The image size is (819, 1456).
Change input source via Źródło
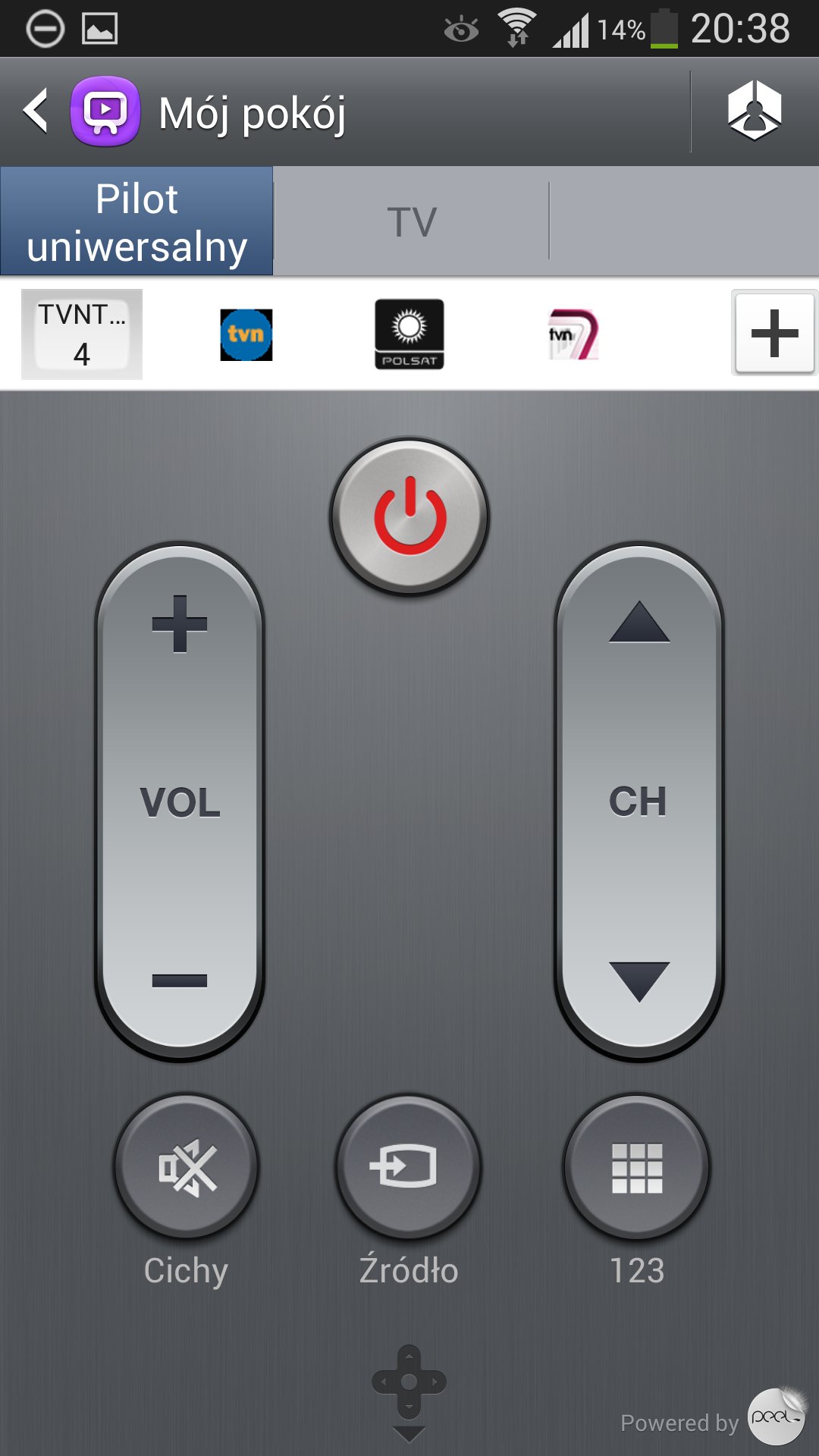409,1167
